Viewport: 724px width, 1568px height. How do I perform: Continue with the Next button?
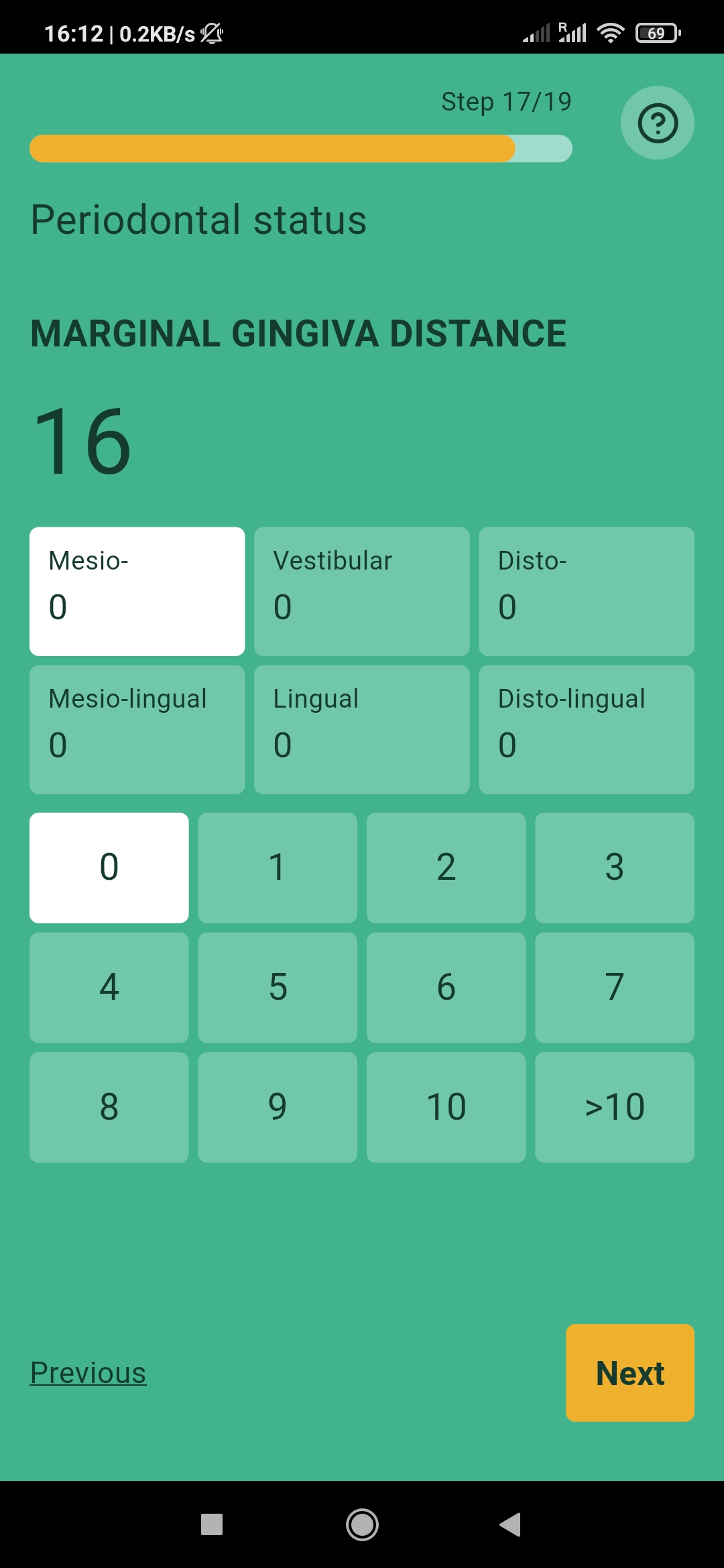click(x=629, y=1373)
